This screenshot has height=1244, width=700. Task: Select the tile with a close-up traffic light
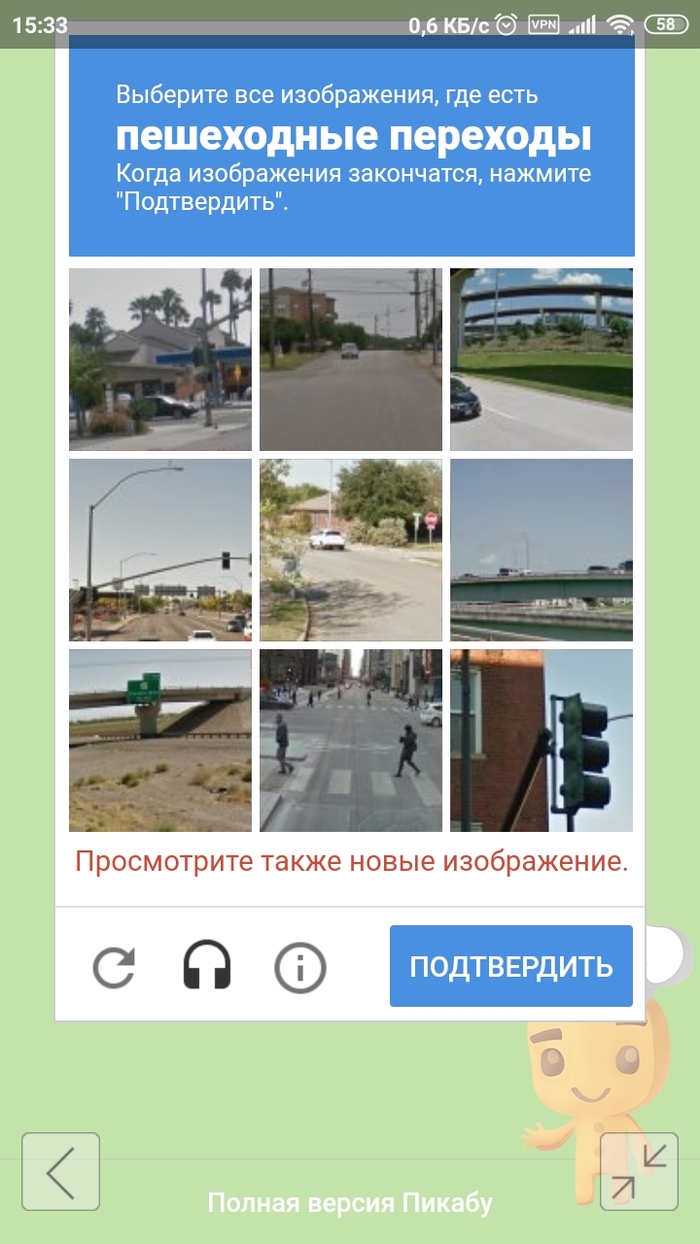coord(541,740)
